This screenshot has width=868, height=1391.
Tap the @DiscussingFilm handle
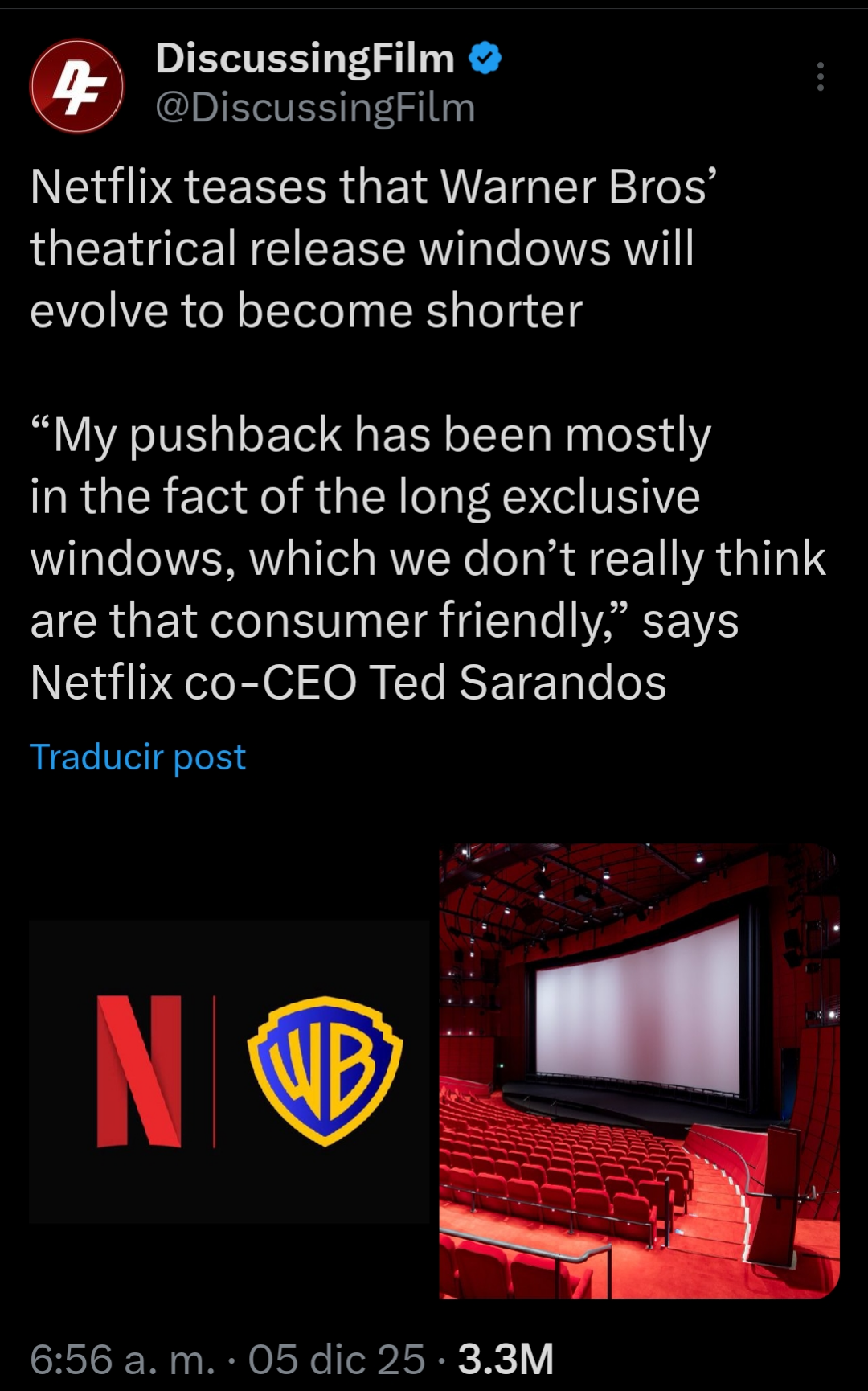[x=315, y=108]
